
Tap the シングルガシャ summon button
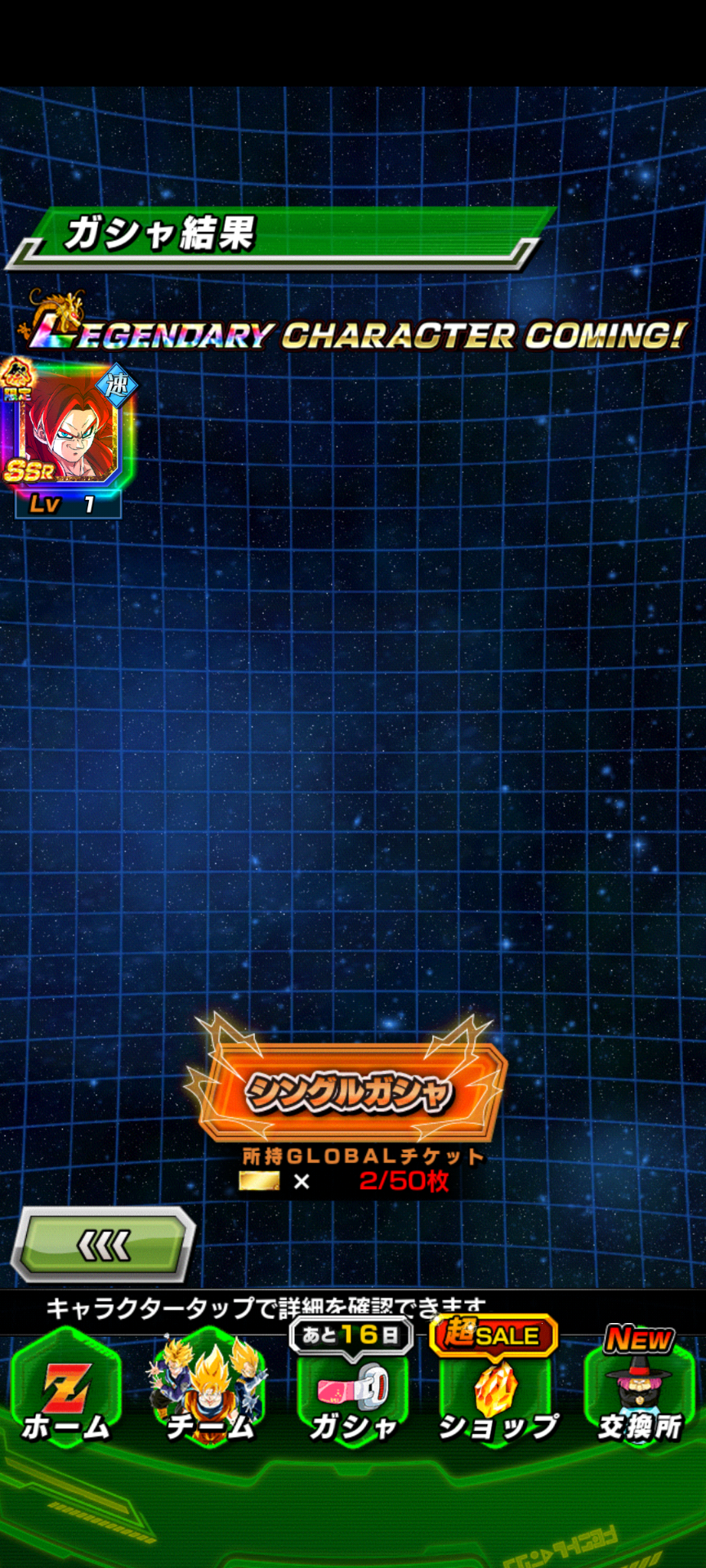point(350,1091)
